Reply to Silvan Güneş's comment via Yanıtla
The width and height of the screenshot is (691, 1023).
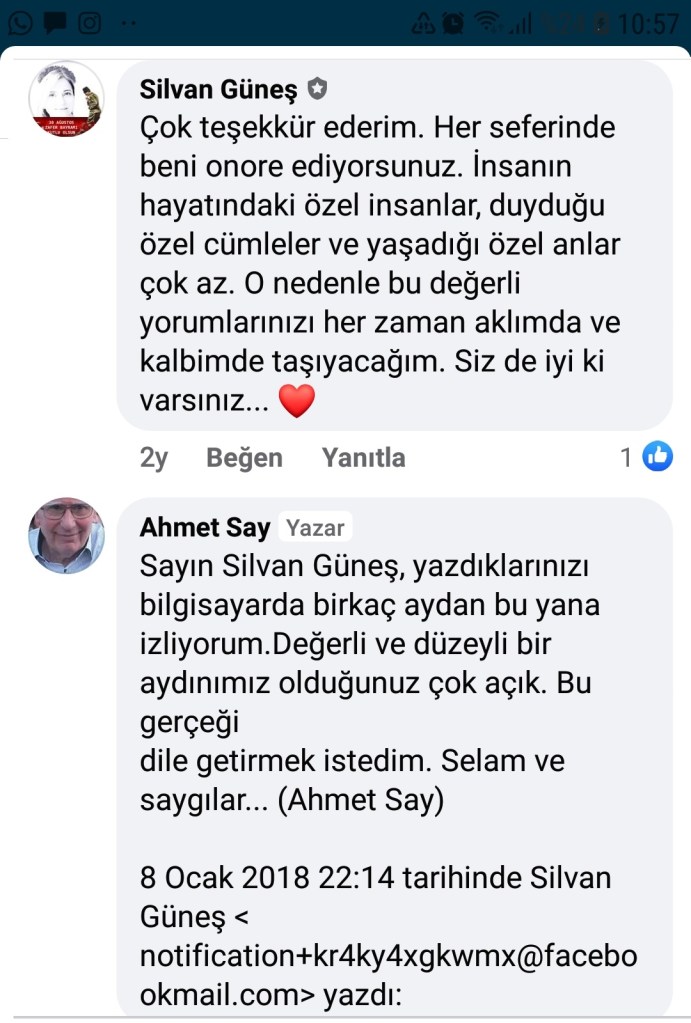click(363, 458)
